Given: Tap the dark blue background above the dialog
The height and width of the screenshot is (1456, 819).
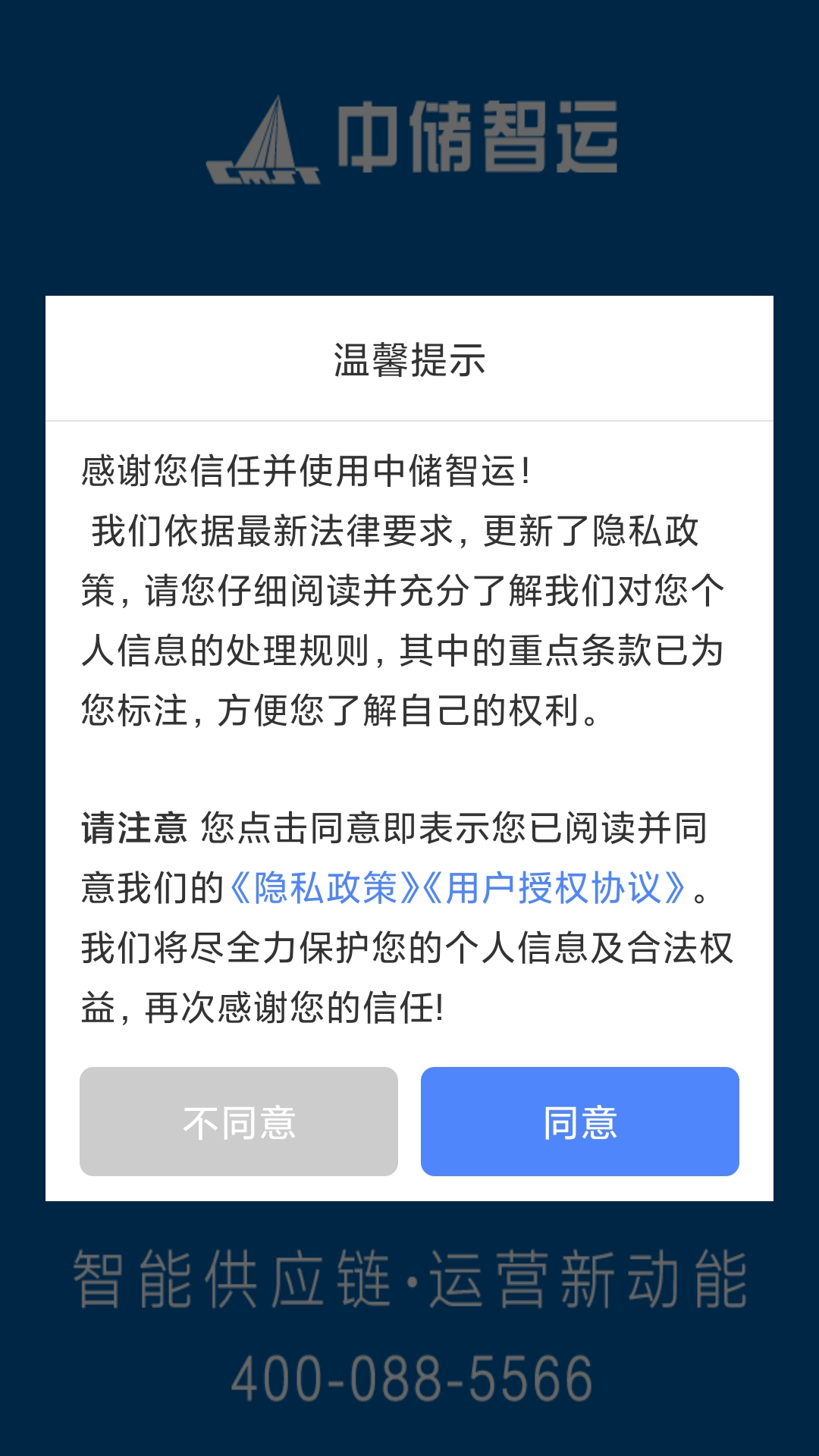Looking at the screenshot, I should 409,243.
